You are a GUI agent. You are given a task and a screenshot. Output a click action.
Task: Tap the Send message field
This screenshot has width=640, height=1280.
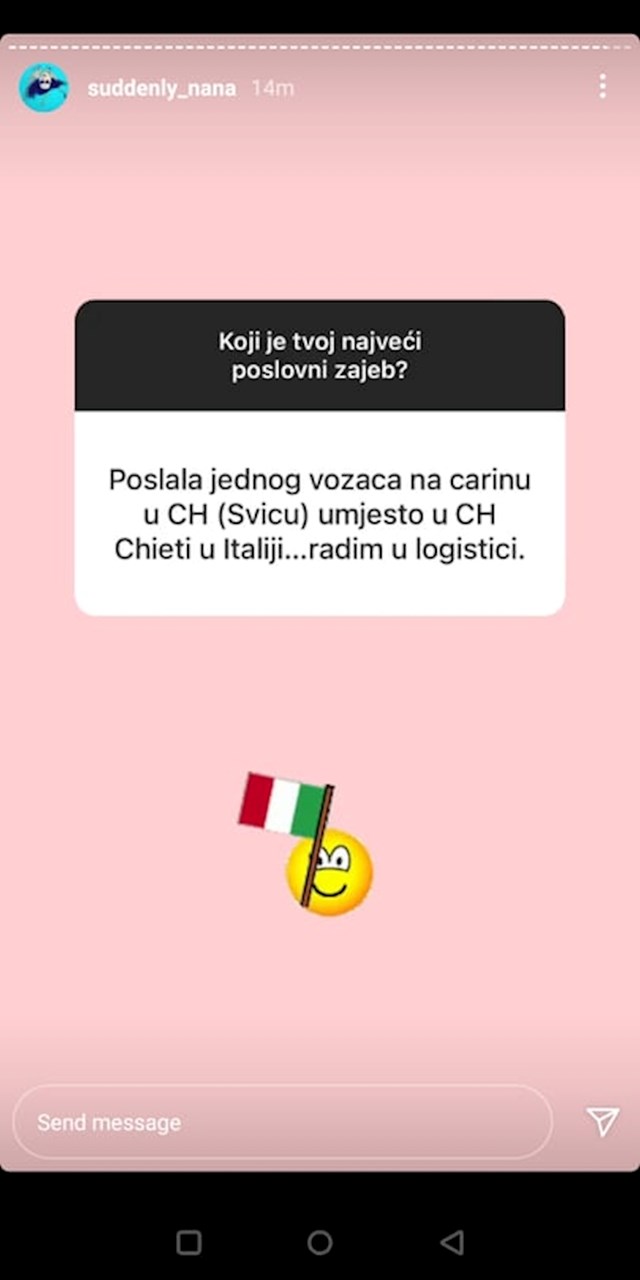(282, 1122)
